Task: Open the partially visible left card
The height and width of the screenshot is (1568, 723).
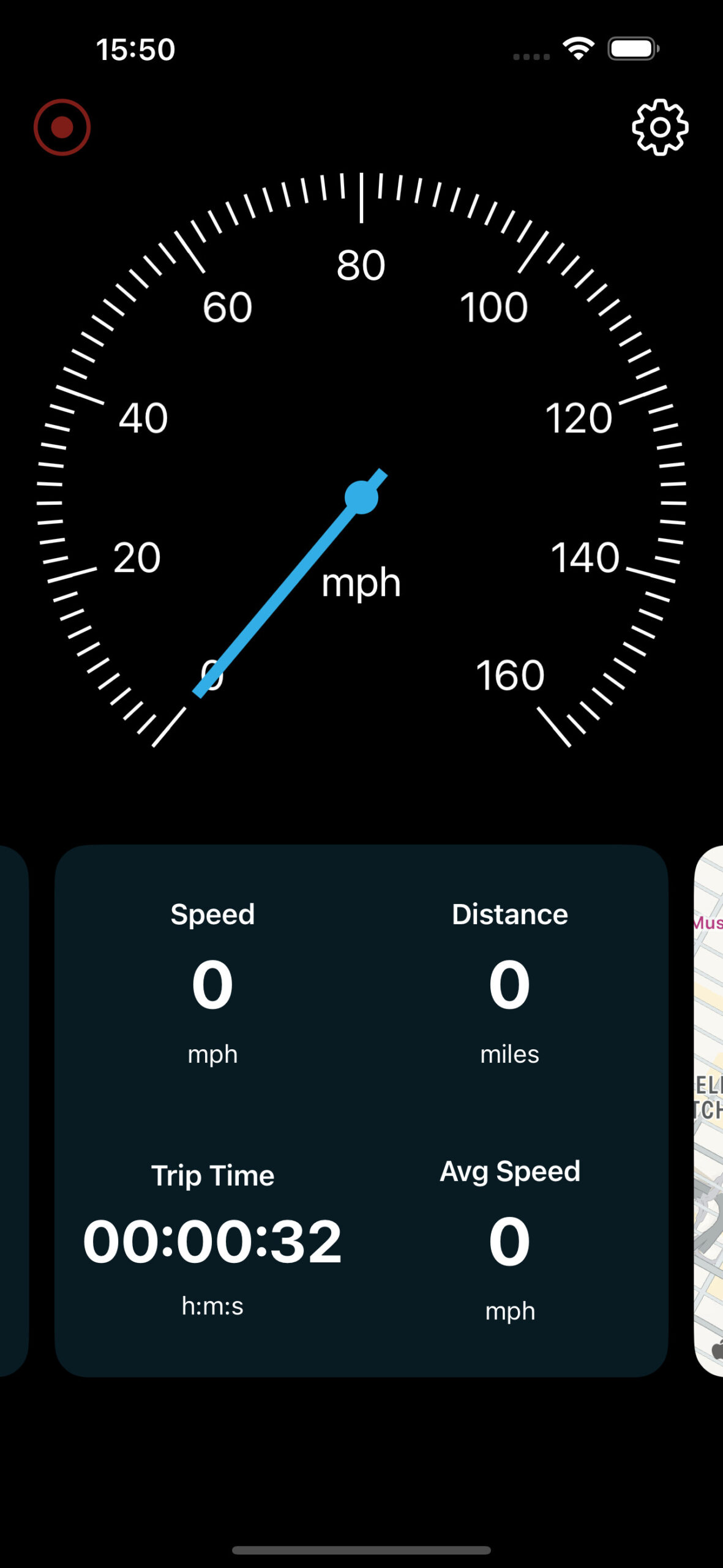Action: 12,1102
